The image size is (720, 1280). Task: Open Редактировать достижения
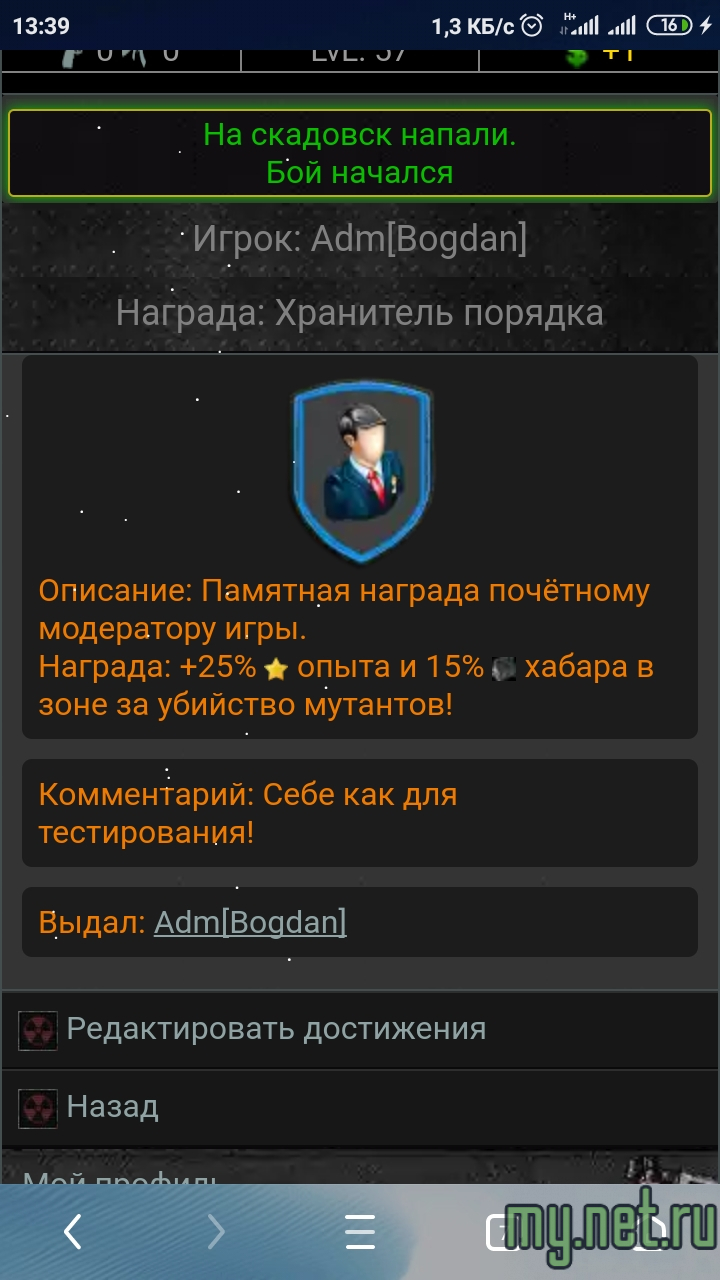[276, 1029]
